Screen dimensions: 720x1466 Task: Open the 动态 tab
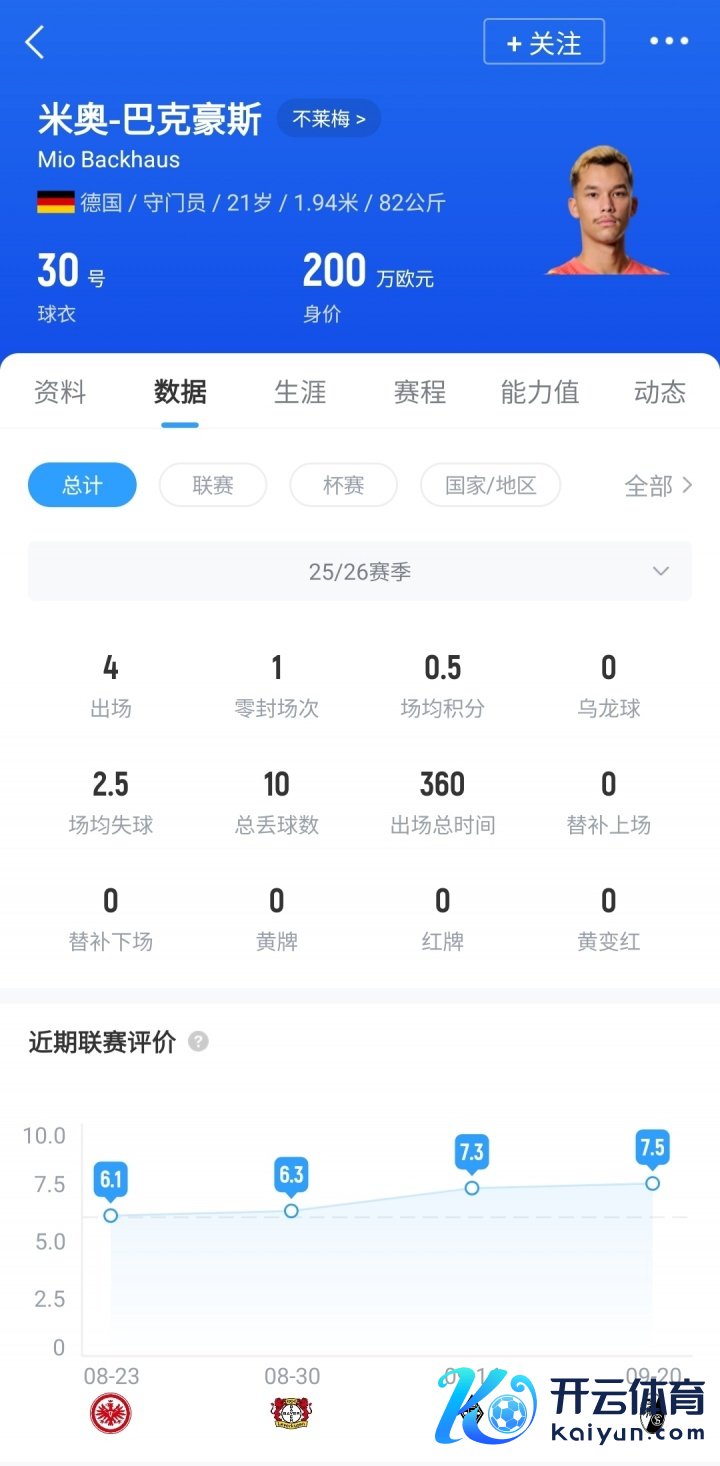(660, 392)
